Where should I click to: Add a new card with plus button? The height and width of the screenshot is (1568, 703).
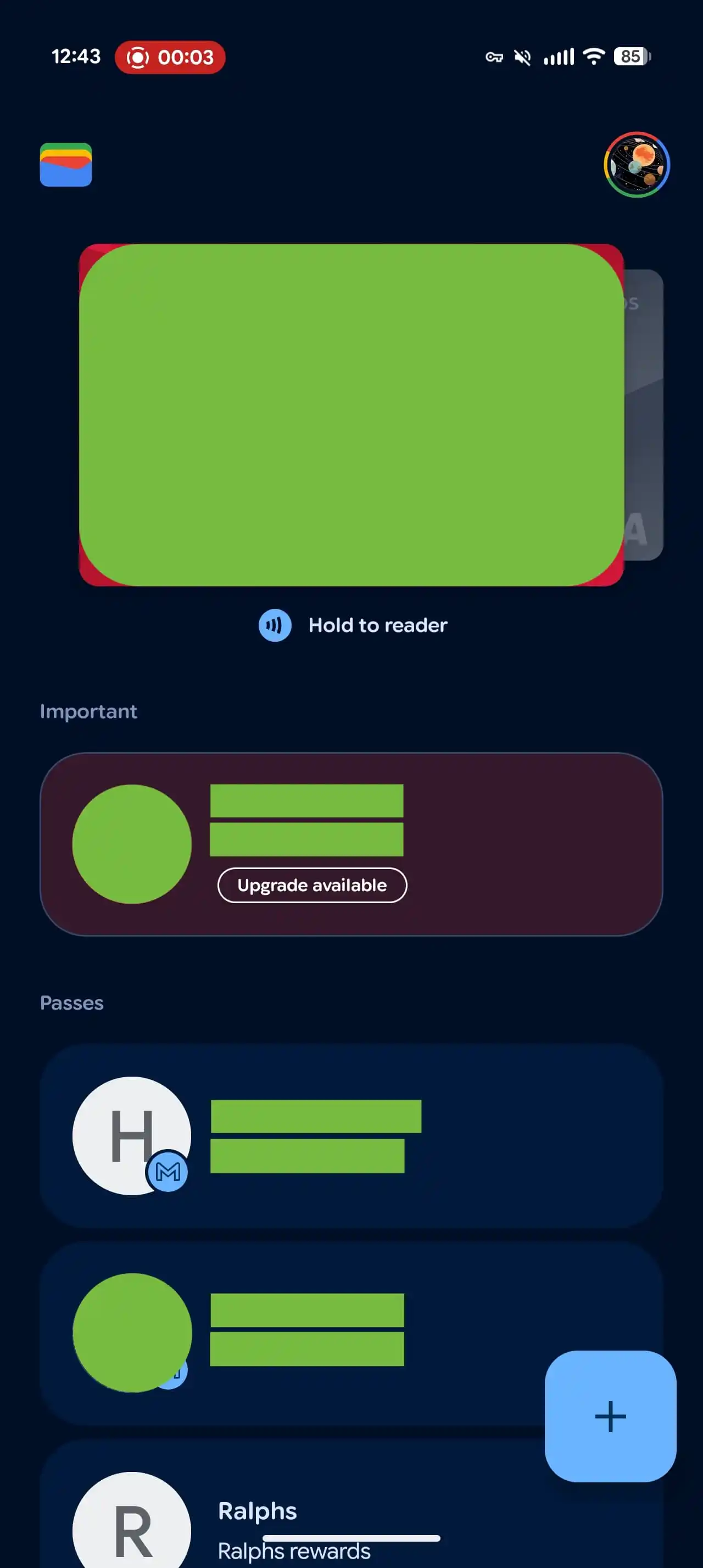coord(611,1416)
